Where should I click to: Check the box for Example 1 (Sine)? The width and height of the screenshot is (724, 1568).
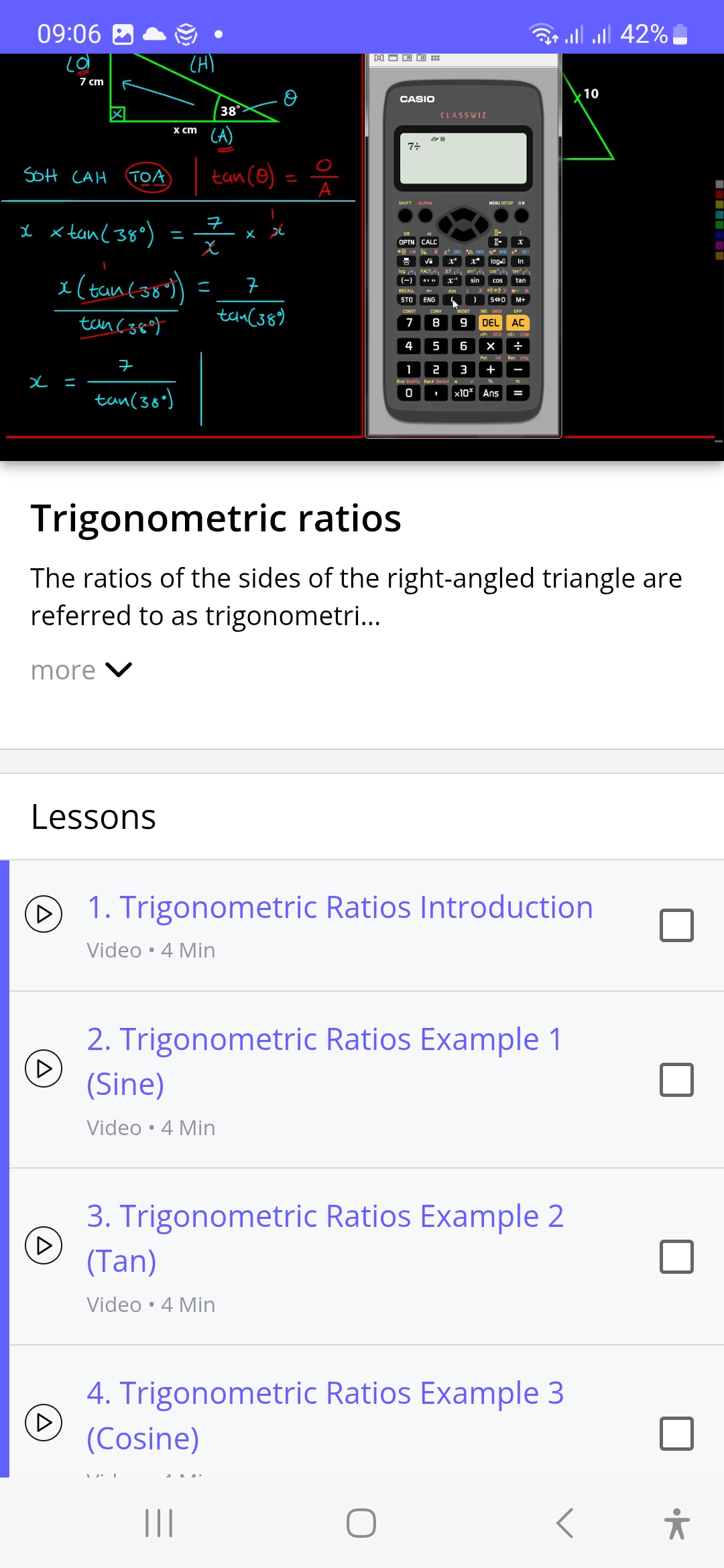(676, 1080)
